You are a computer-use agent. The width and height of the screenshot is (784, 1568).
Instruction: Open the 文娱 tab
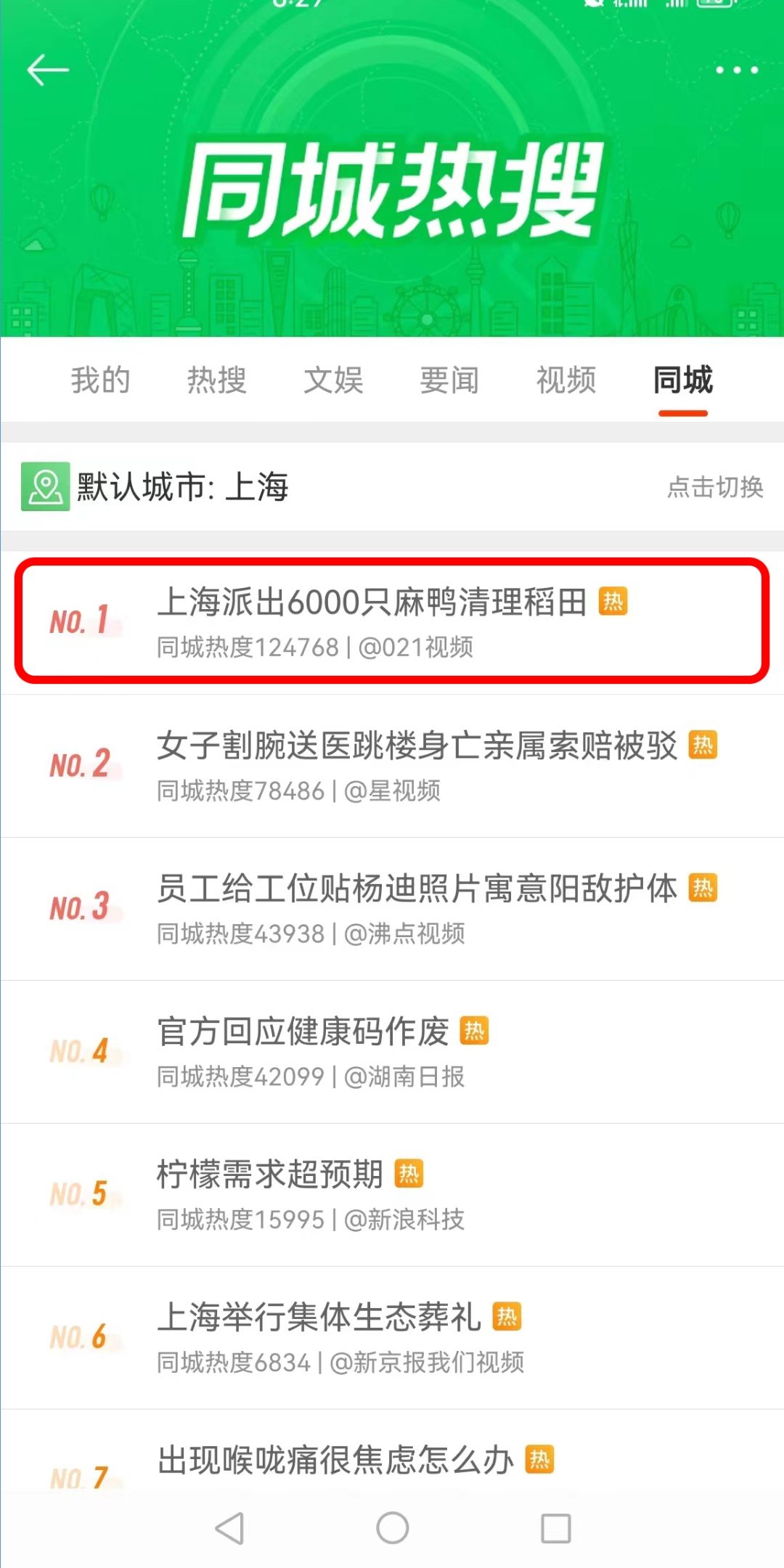pos(333,380)
